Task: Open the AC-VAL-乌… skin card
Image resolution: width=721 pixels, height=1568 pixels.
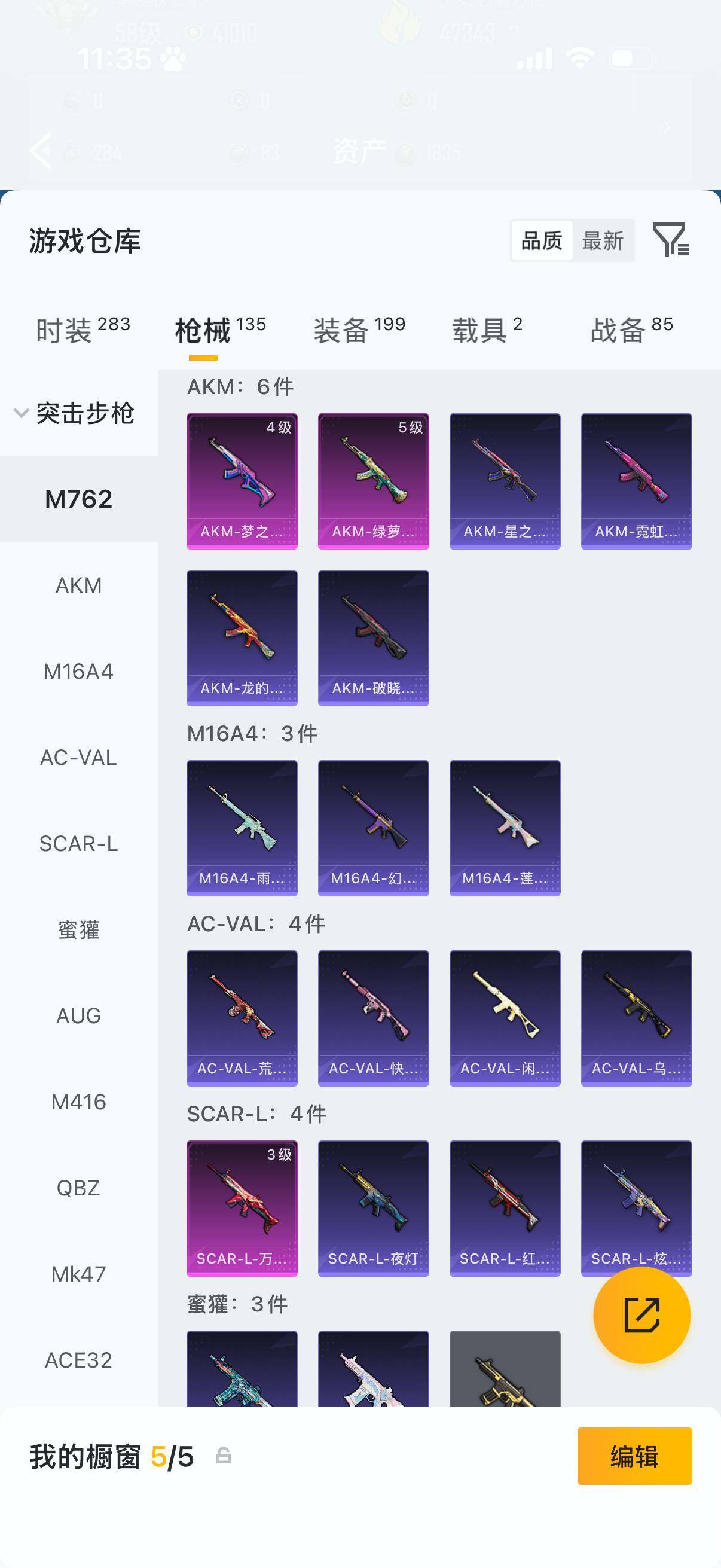Action: coord(636,1018)
